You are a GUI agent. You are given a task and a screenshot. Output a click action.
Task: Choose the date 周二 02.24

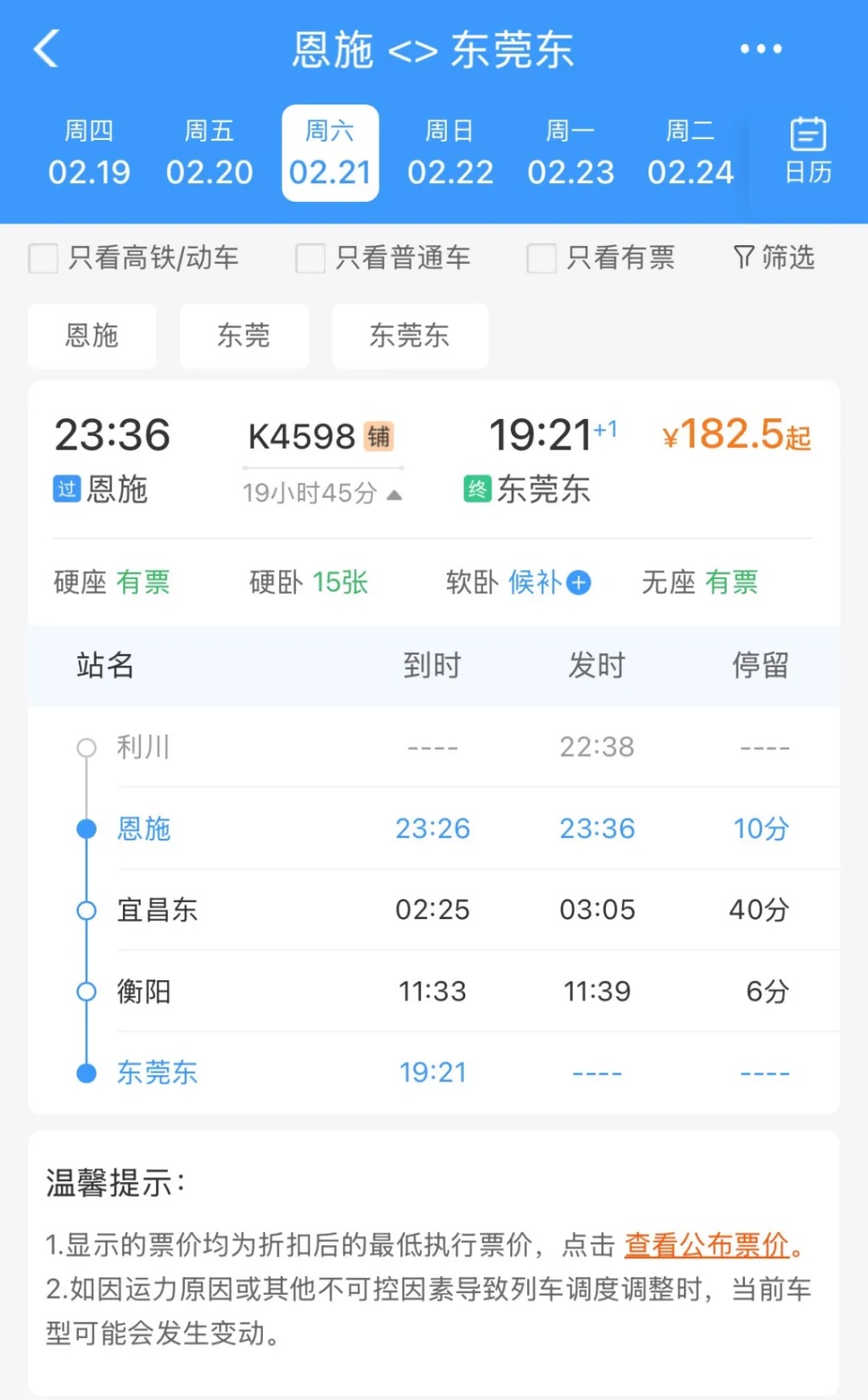tap(690, 153)
